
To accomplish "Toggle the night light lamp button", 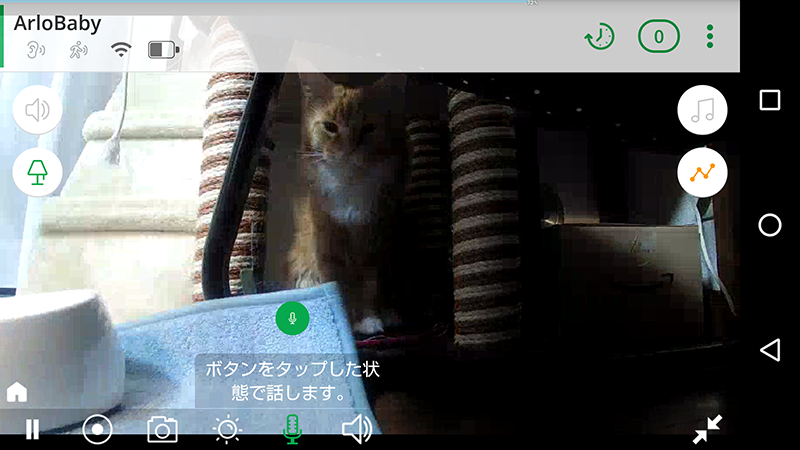I will pyautogui.click(x=38, y=173).
